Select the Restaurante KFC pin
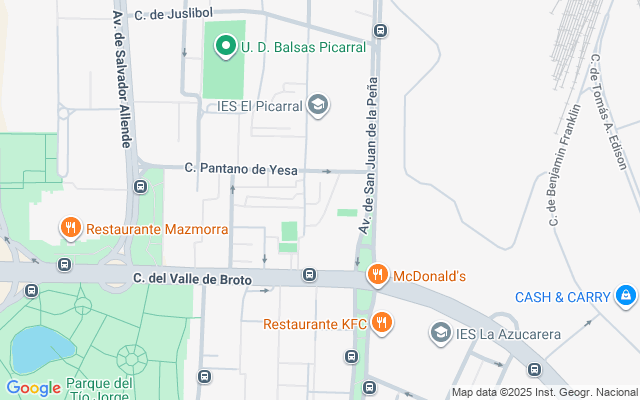 click(x=381, y=323)
